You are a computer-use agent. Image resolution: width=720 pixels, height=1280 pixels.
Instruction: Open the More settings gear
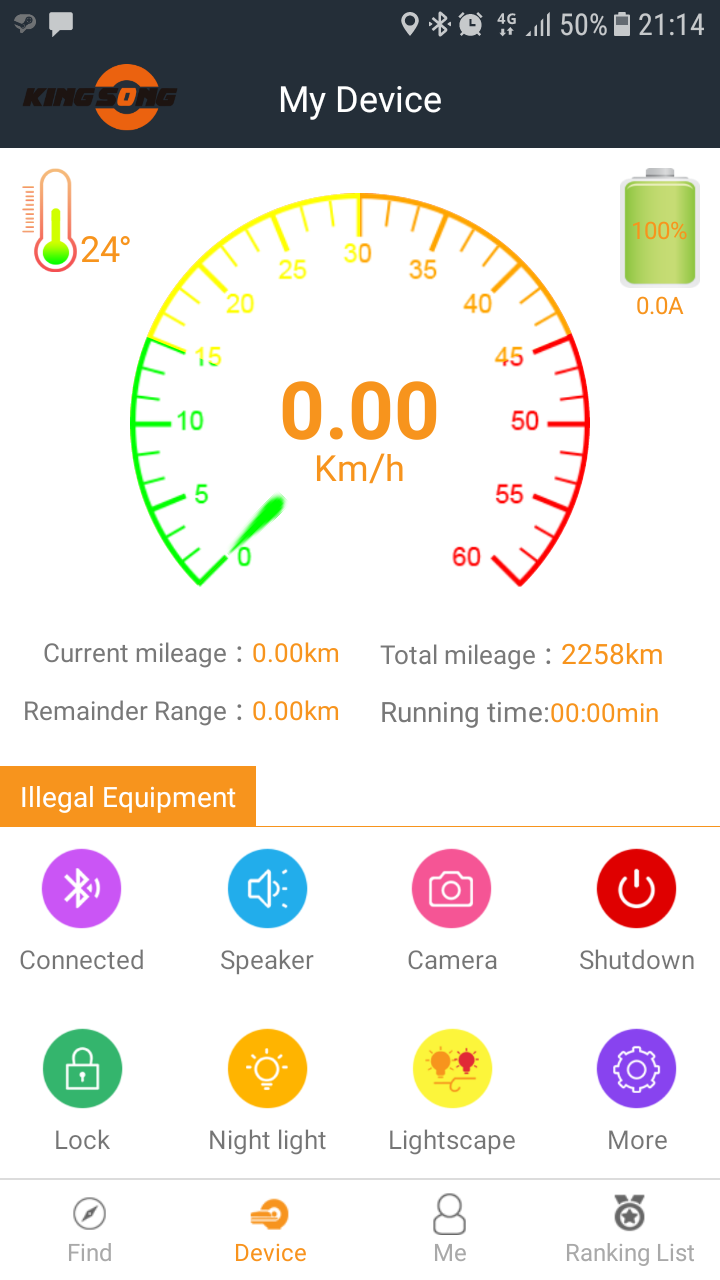tap(637, 1069)
